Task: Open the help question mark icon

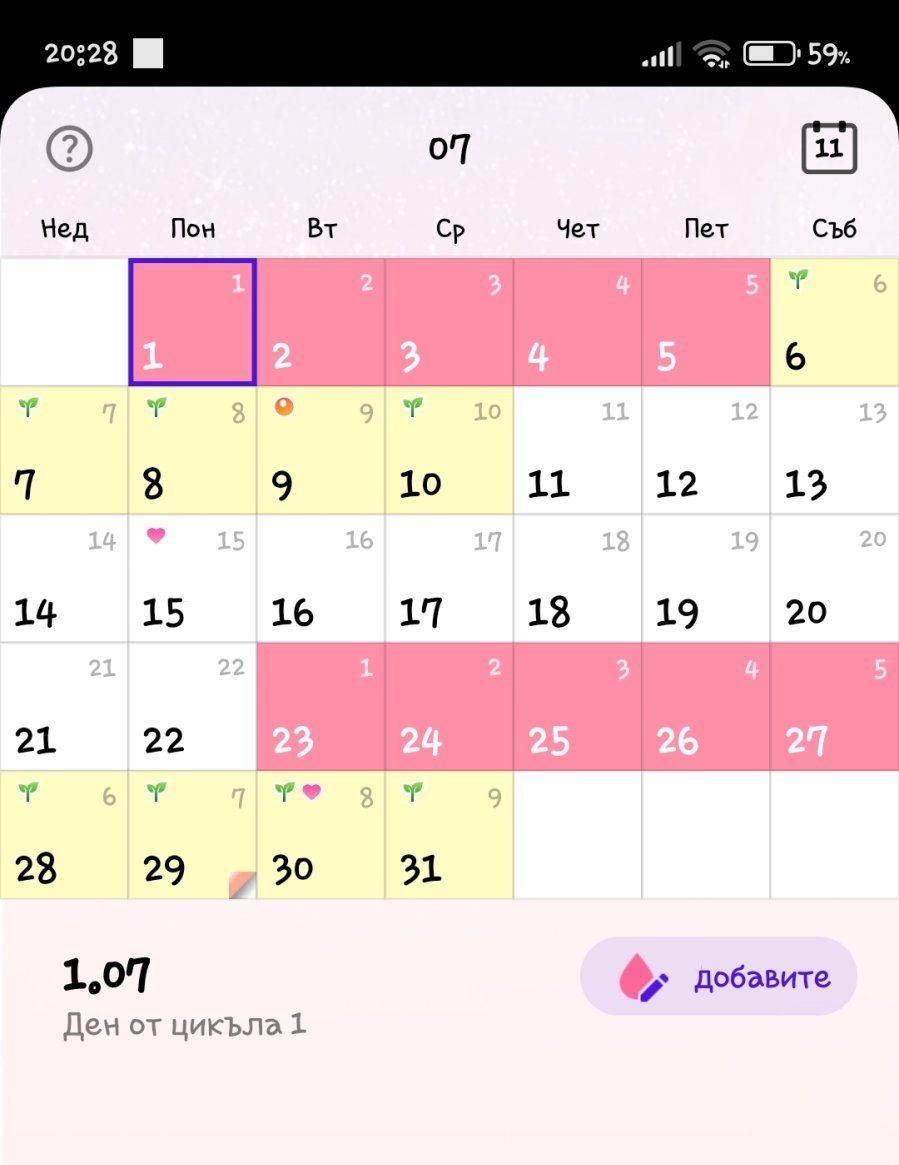Action: [70, 149]
